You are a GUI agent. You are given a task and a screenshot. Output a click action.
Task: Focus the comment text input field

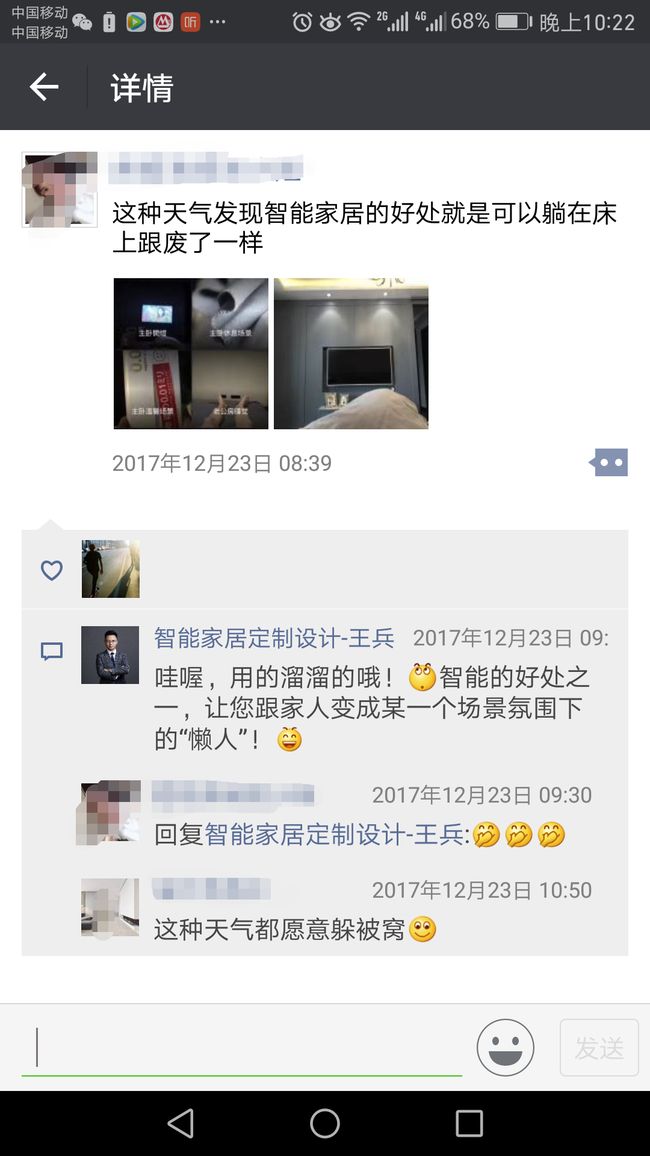coord(242,1047)
